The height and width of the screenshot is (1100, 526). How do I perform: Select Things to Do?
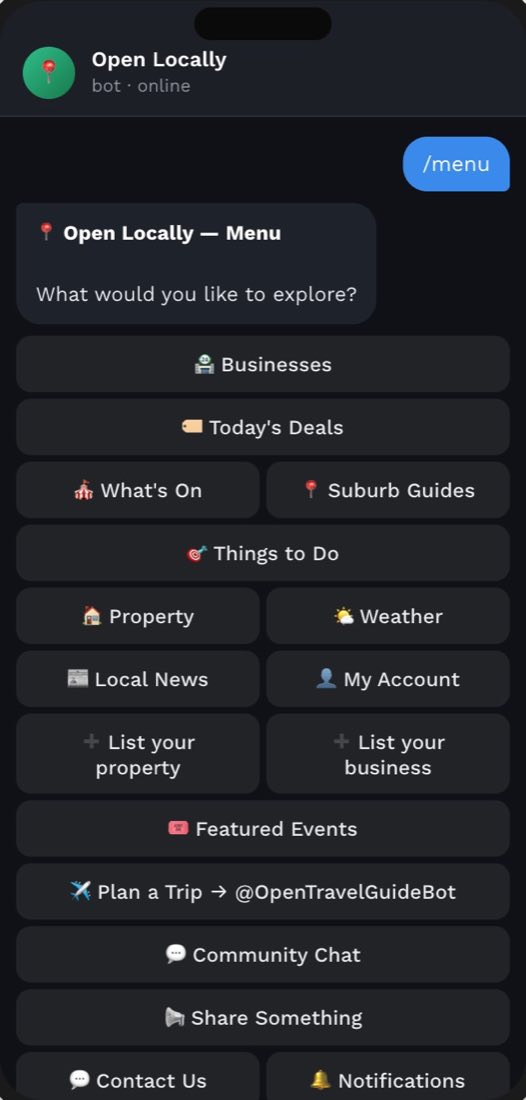(263, 554)
